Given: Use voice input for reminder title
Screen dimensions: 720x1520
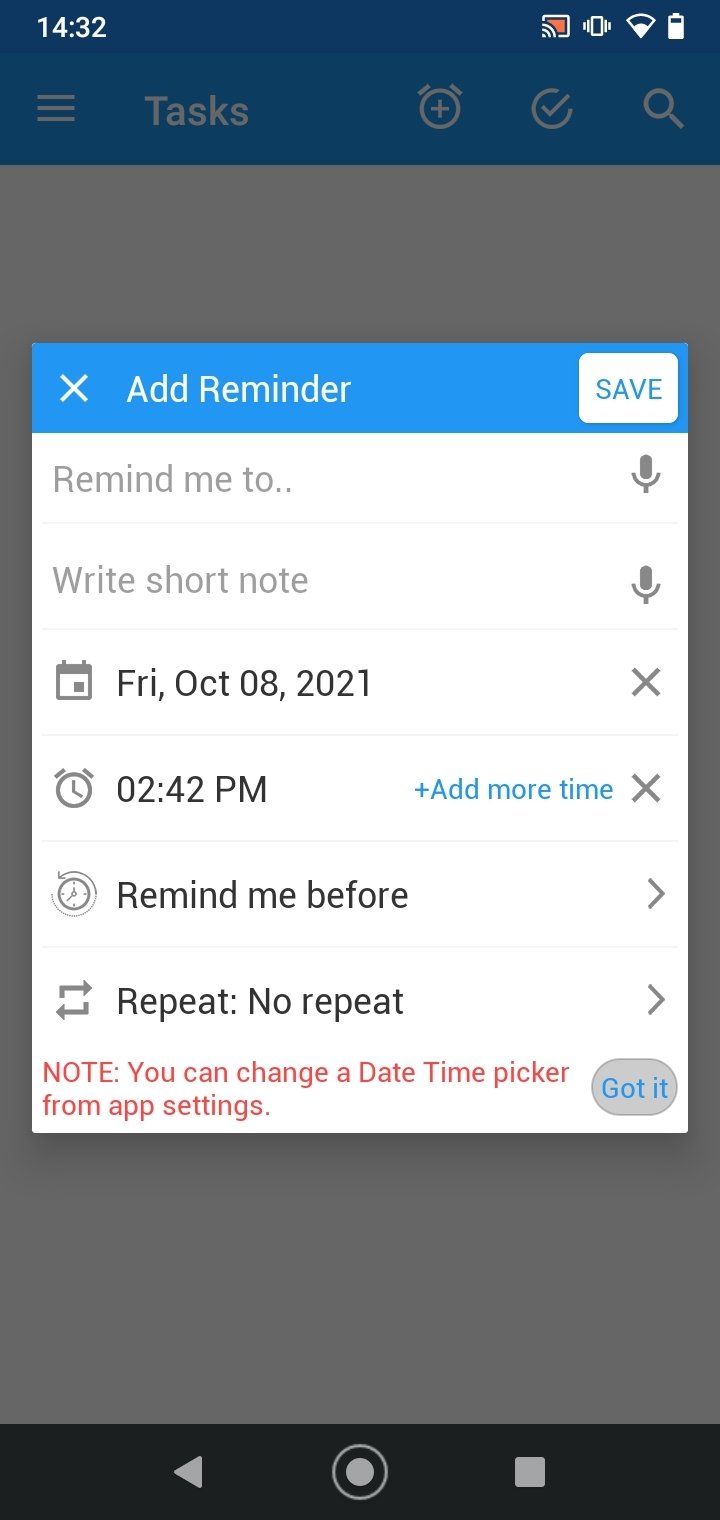Looking at the screenshot, I should pyautogui.click(x=646, y=475).
